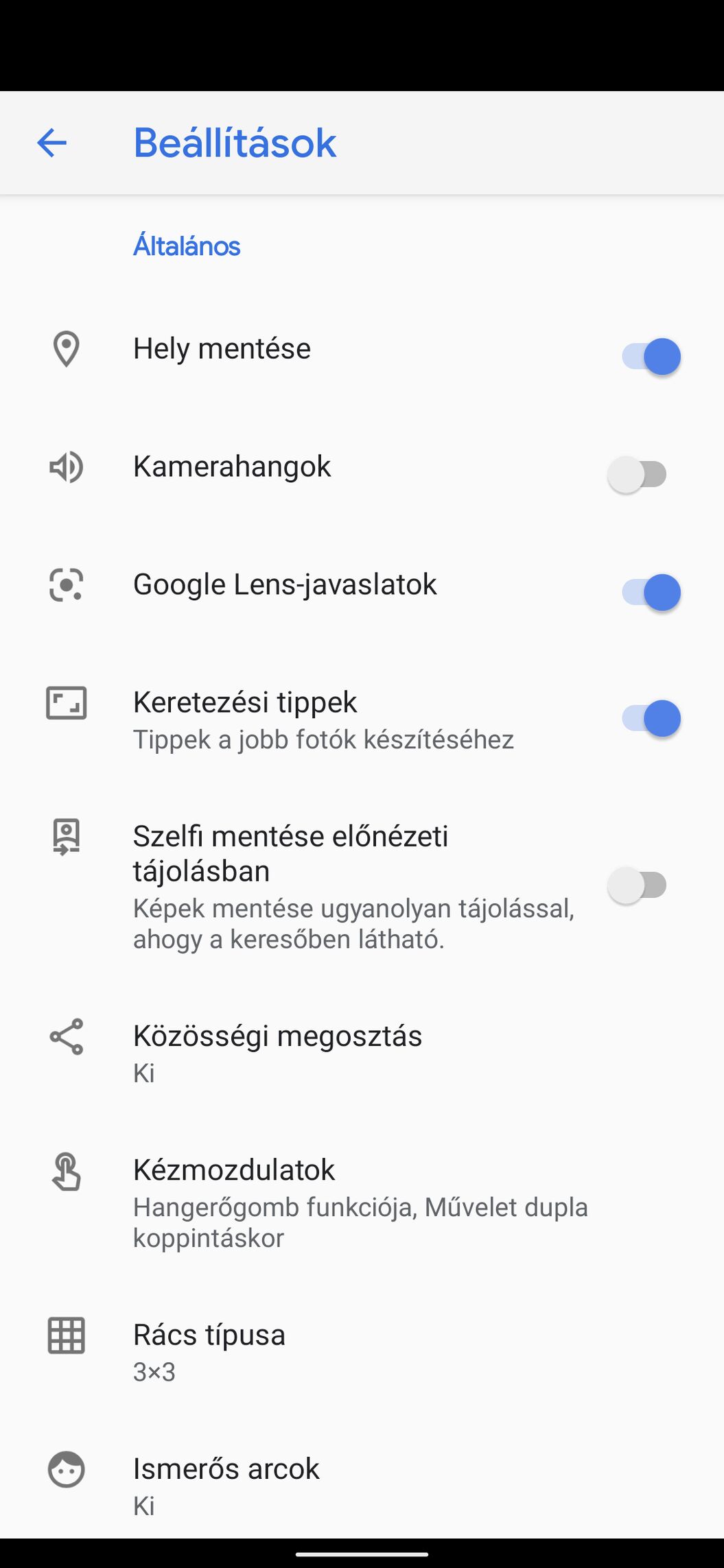Viewport: 724px width, 1568px height.
Task: Open Ismerős arcok setting
Action: coord(226,1484)
